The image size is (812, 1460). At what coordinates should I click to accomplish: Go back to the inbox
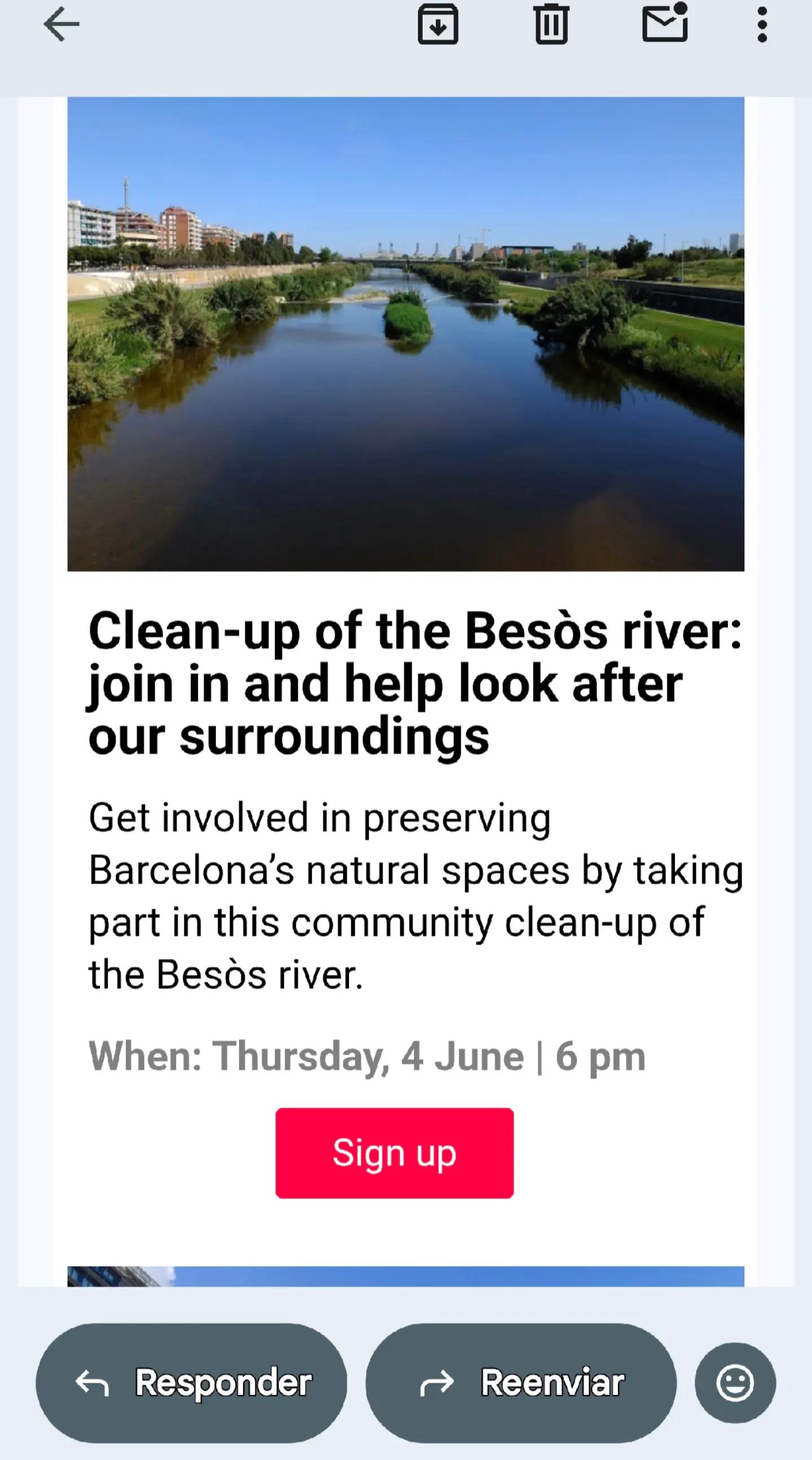point(62,25)
